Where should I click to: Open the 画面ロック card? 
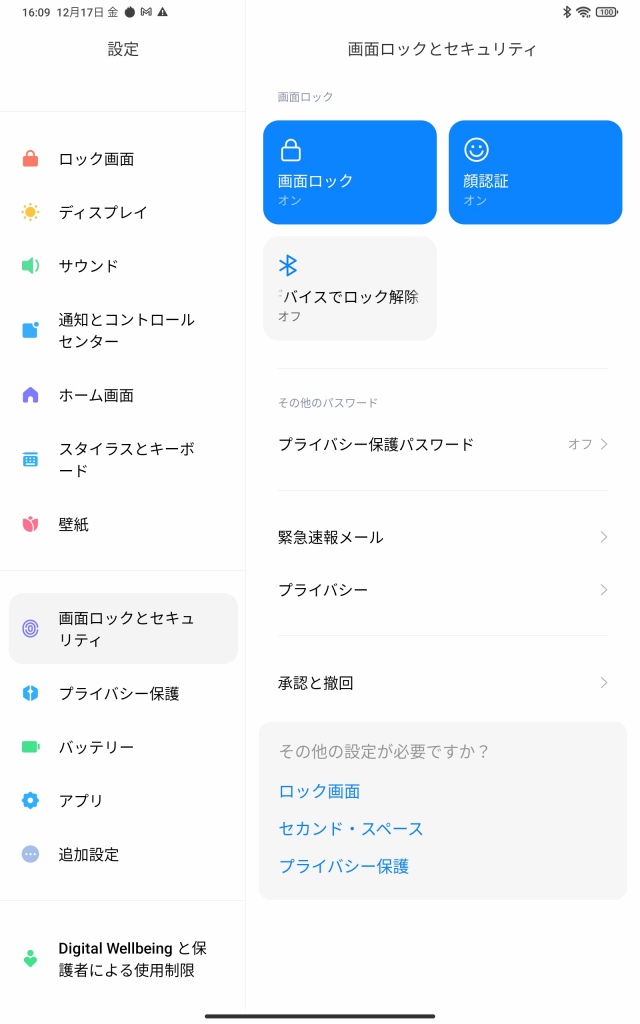tap(349, 172)
